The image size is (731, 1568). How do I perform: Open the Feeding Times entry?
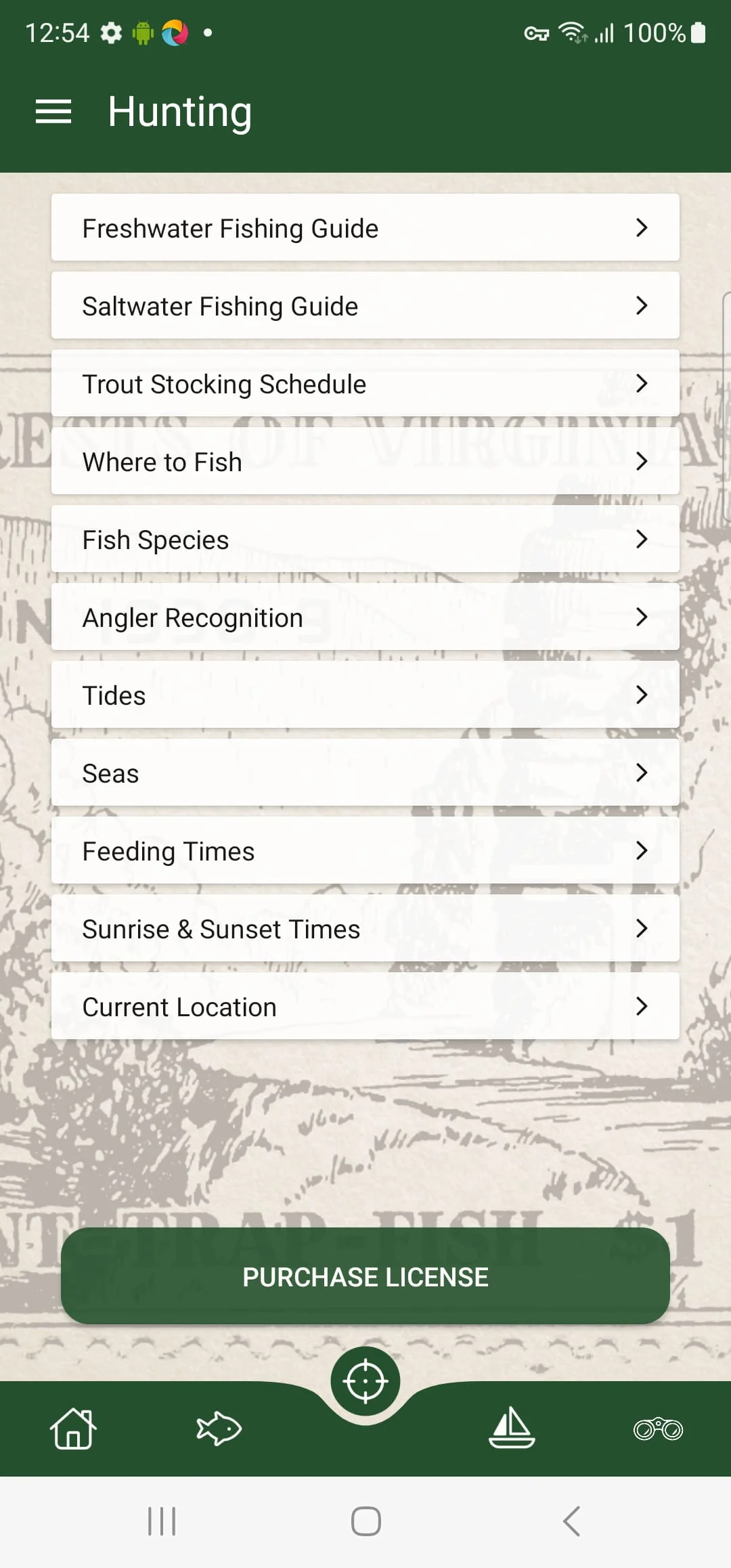coord(365,851)
